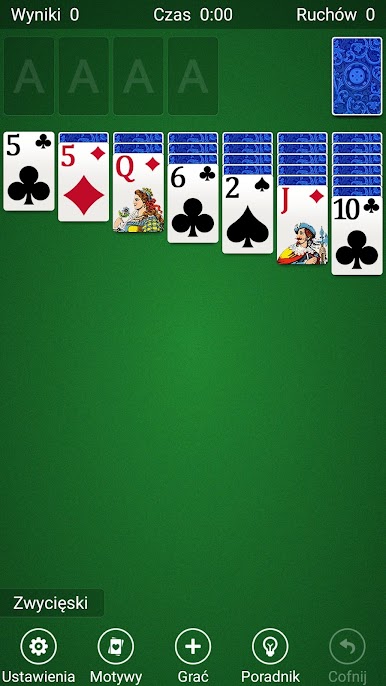
Task: Select the 6 of clubs card
Action: [x=193, y=203]
